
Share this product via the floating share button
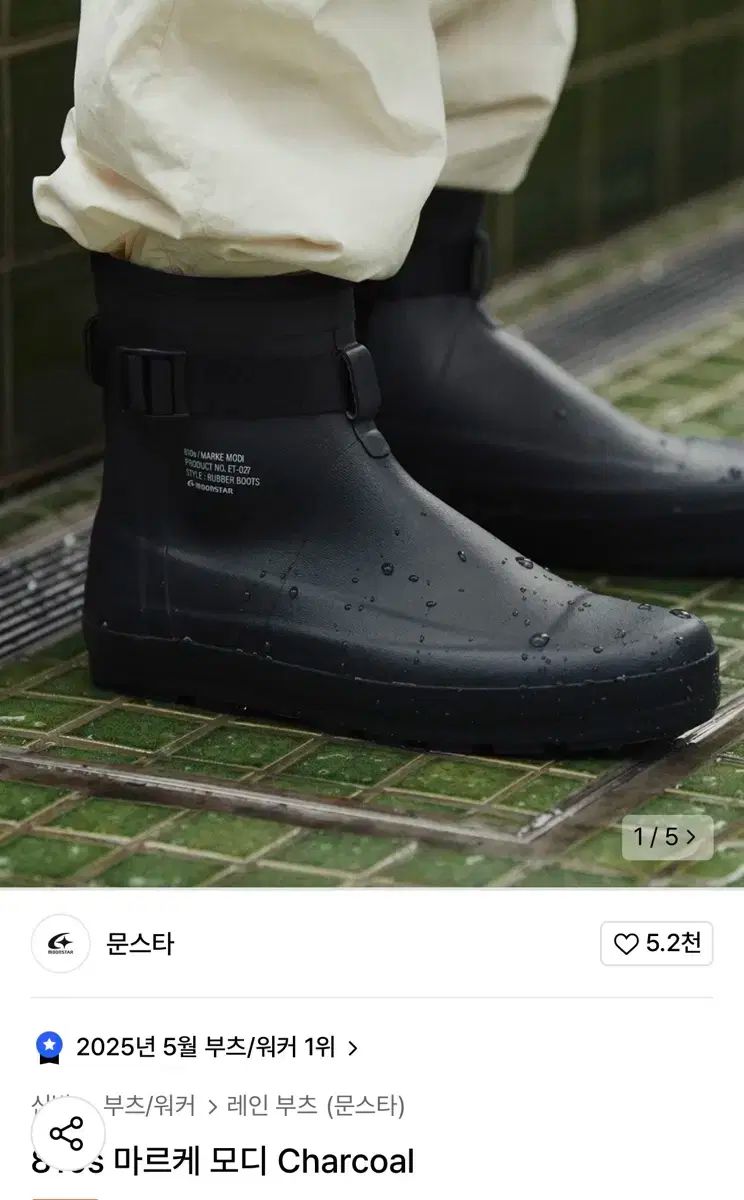pos(68,1133)
